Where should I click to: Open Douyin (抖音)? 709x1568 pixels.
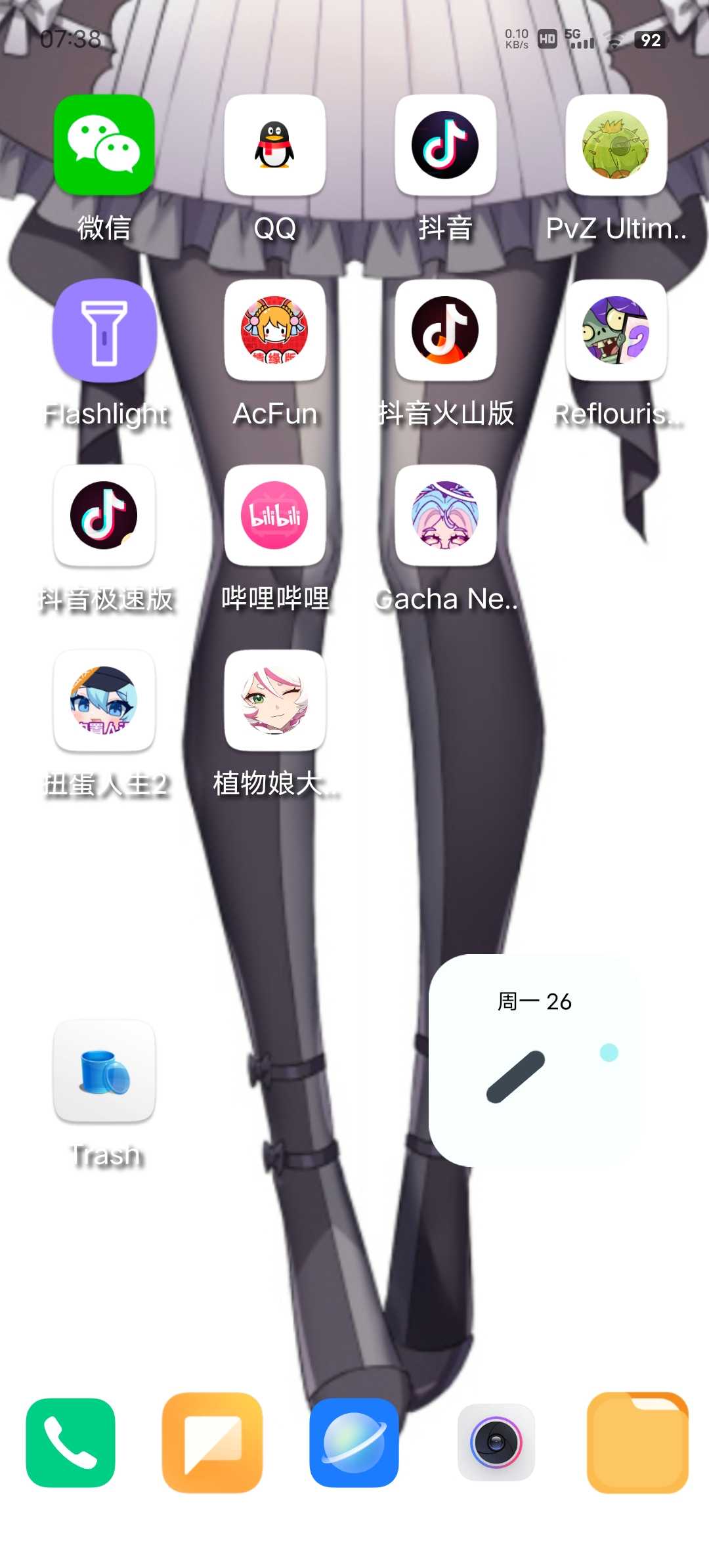445,145
